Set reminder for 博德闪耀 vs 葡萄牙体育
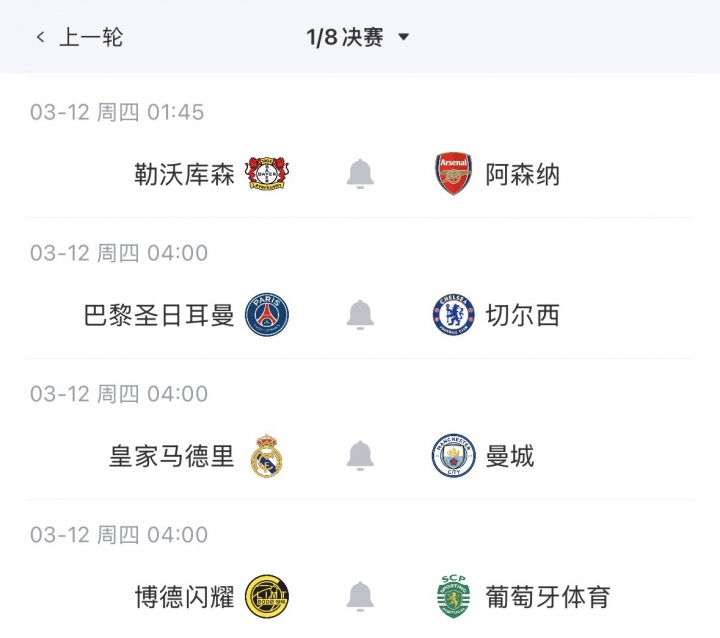Image resolution: width=720 pixels, height=638 pixels. coord(360,597)
